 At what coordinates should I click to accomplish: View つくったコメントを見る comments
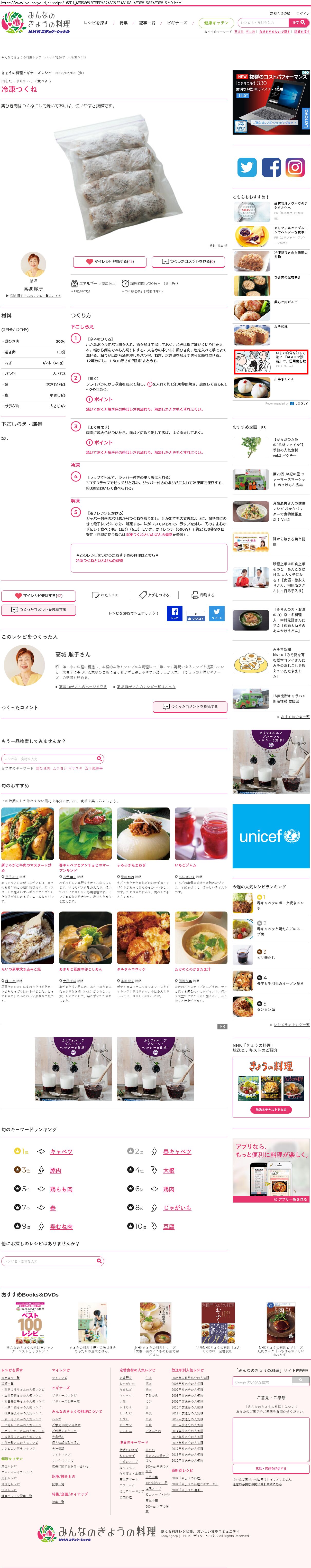(189, 261)
